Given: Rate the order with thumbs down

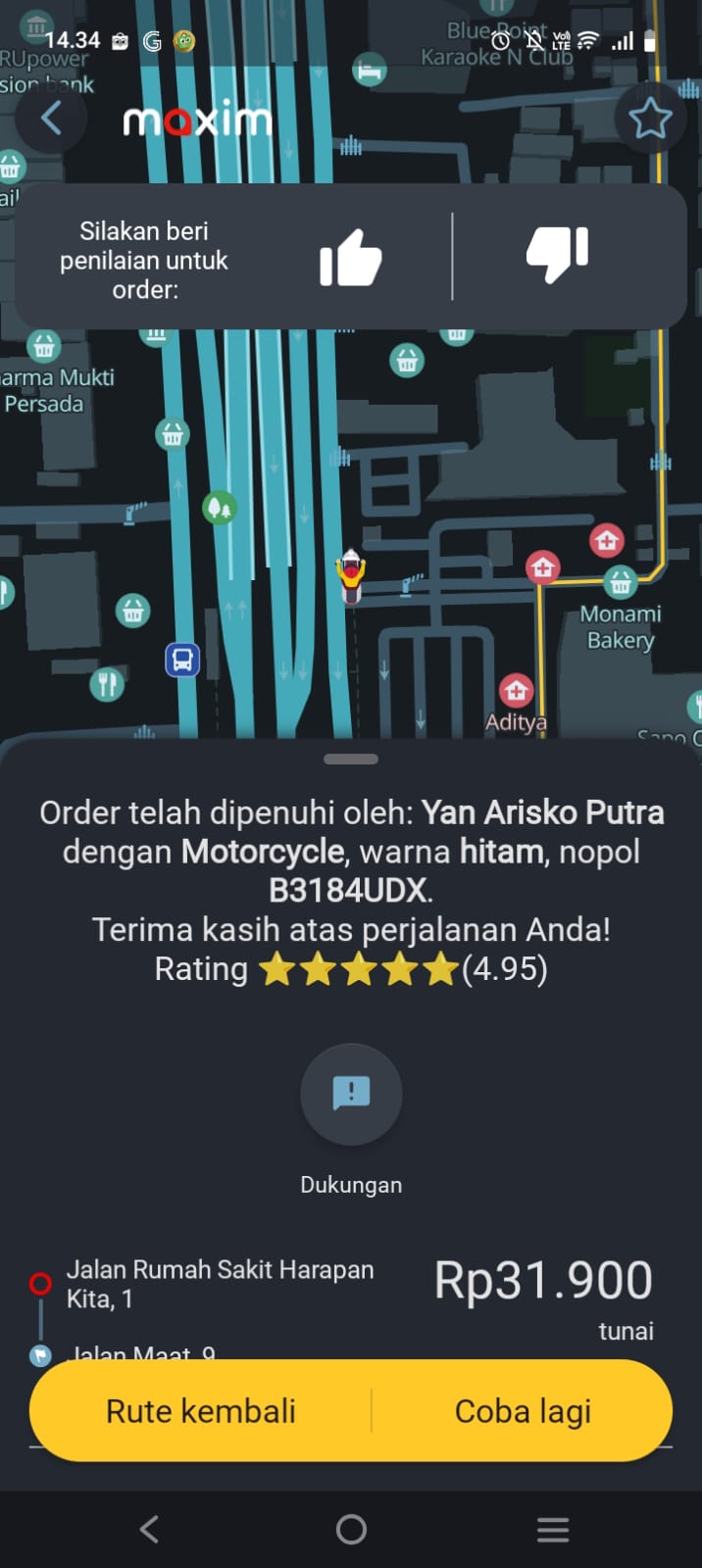Looking at the screenshot, I should [557, 254].
